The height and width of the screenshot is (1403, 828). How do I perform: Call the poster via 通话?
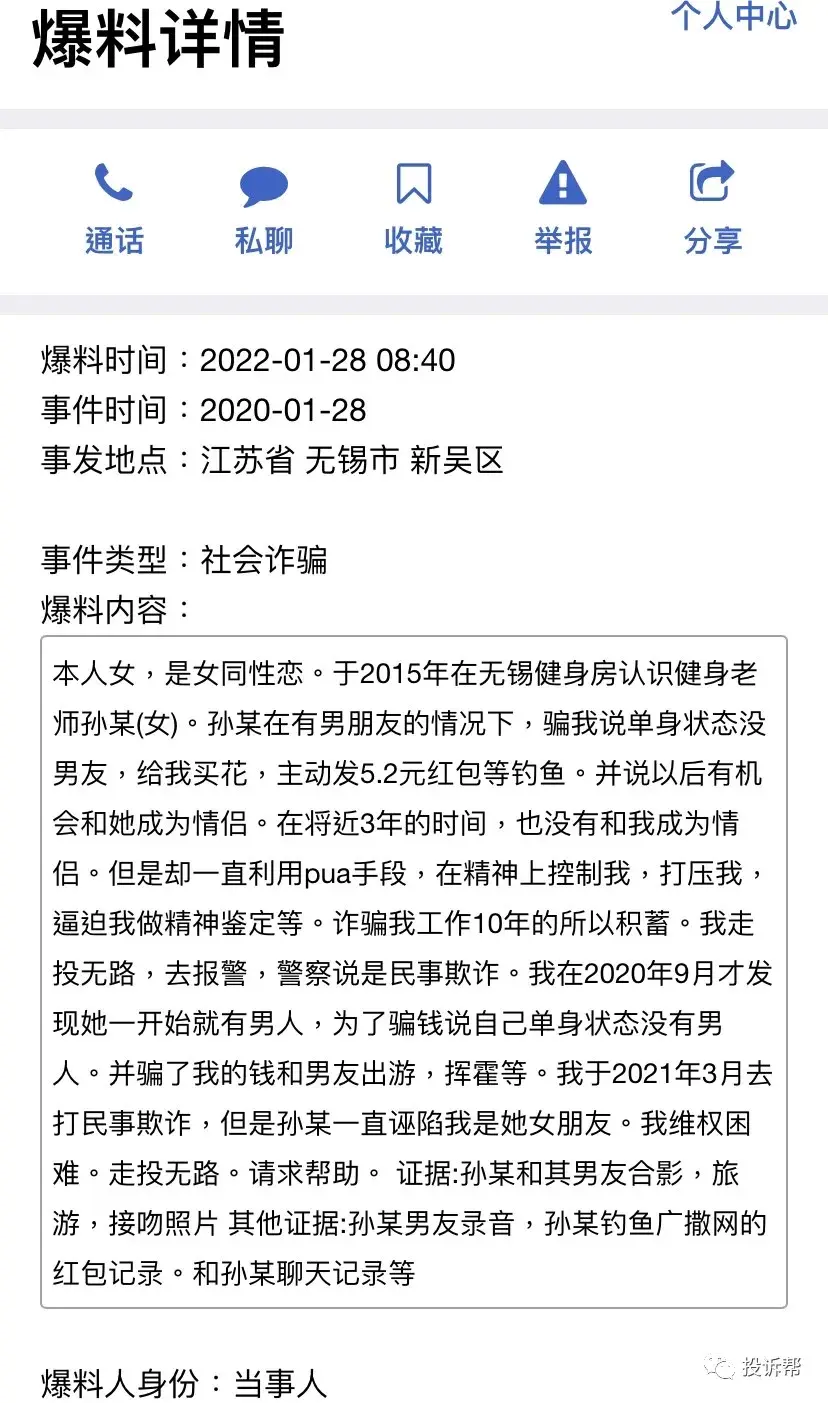click(x=114, y=208)
